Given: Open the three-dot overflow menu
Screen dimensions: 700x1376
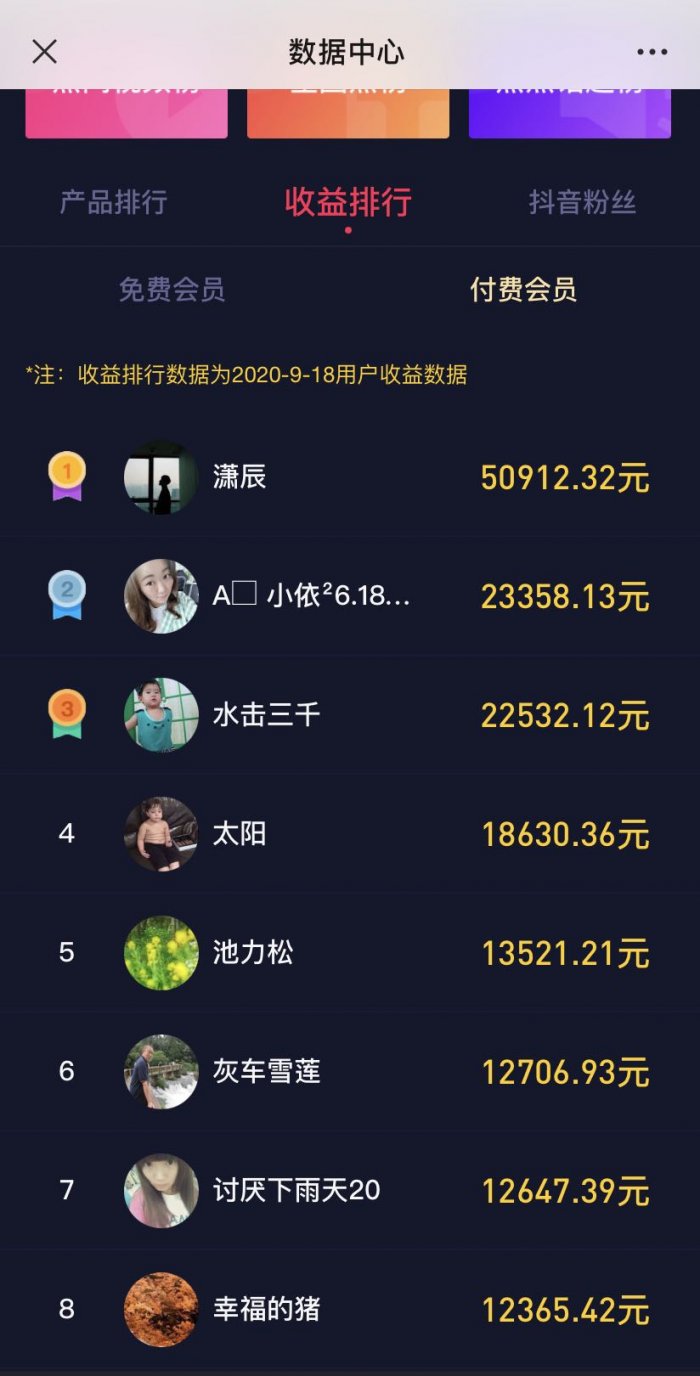Looking at the screenshot, I should [x=652, y=52].
